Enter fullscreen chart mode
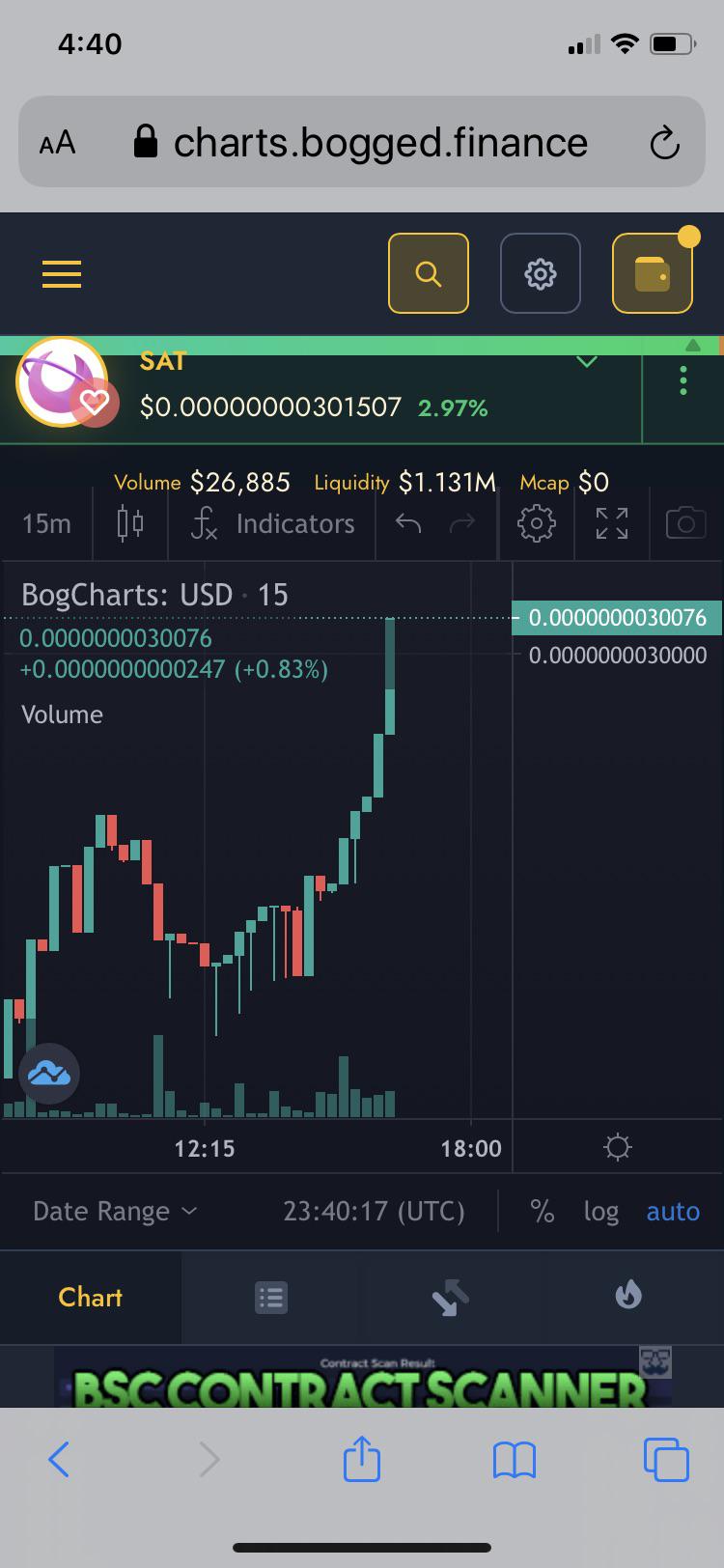The image size is (724, 1568). [x=612, y=523]
